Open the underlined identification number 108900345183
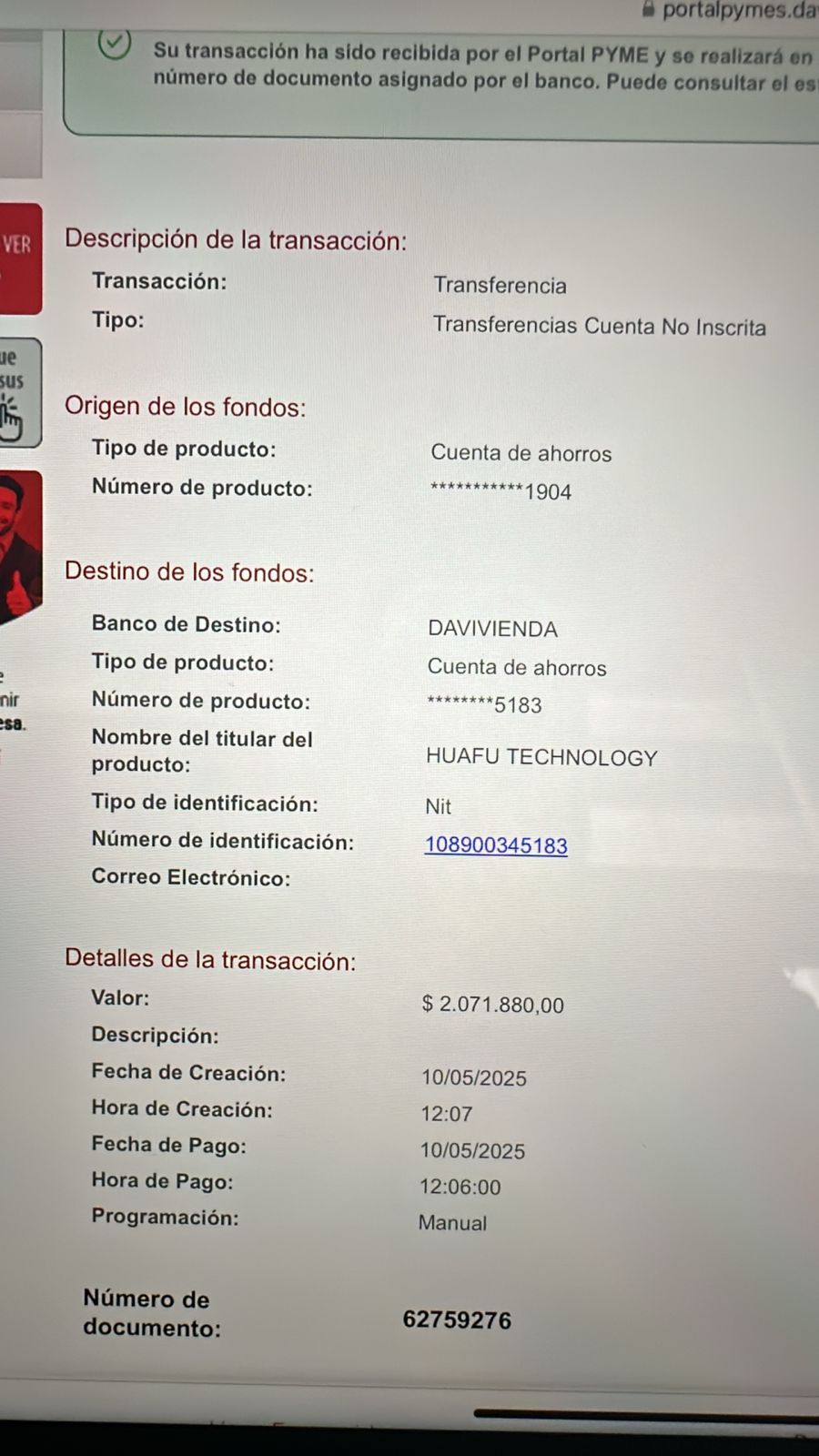The height and width of the screenshot is (1456, 819). tap(496, 845)
